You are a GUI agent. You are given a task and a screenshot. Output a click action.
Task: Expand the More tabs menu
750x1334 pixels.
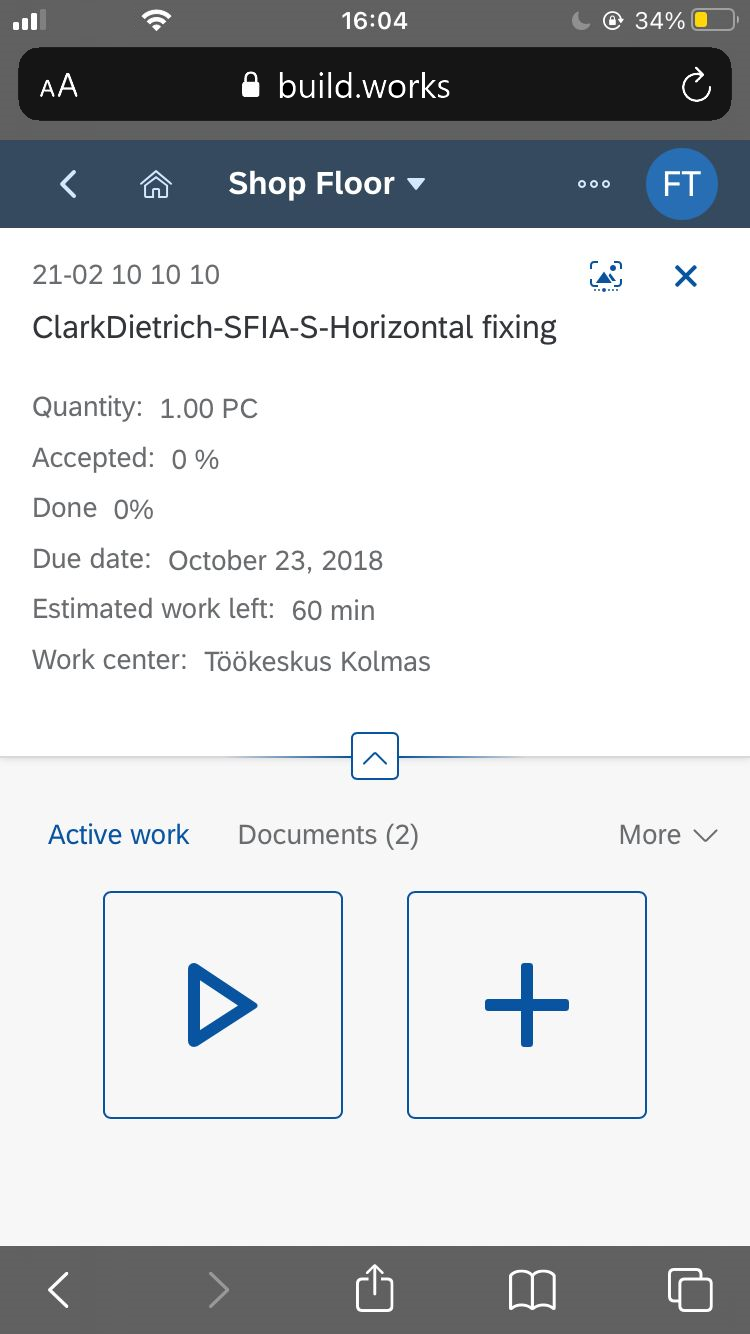coord(668,835)
